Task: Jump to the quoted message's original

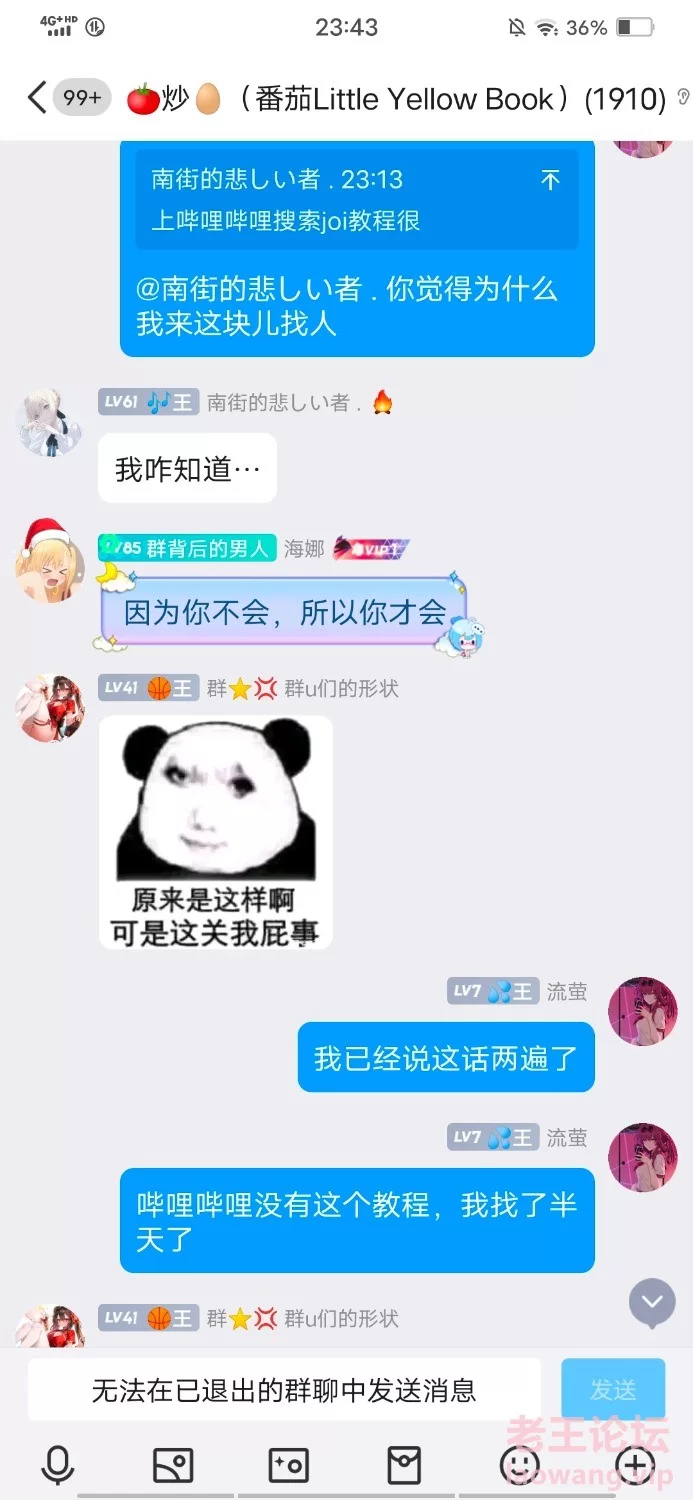Action: tap(550, 180)
